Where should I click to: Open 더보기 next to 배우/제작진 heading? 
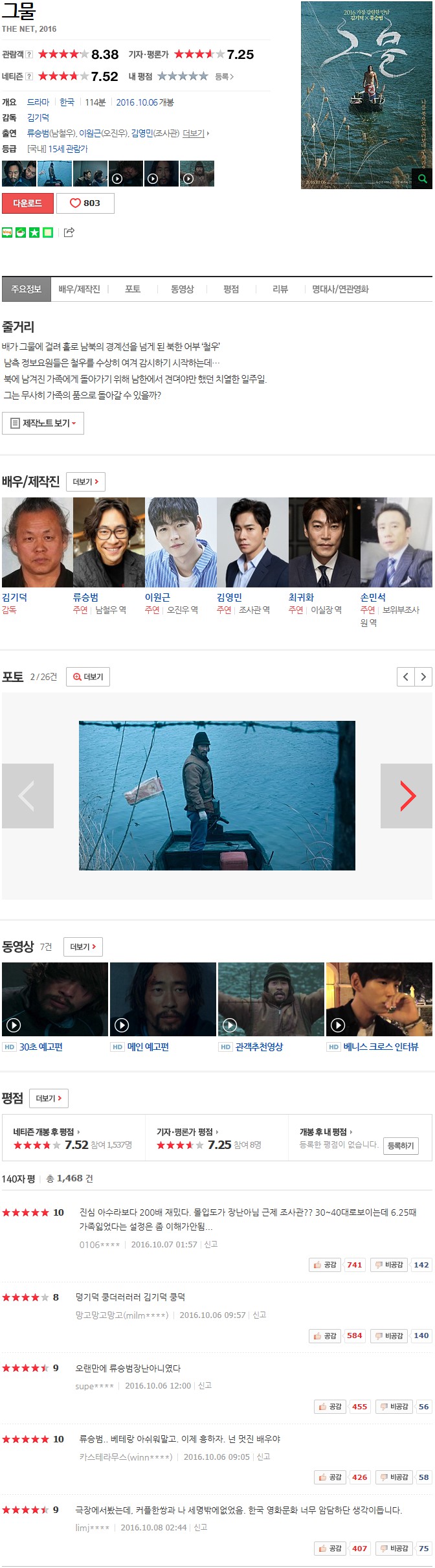coord(85,482)
